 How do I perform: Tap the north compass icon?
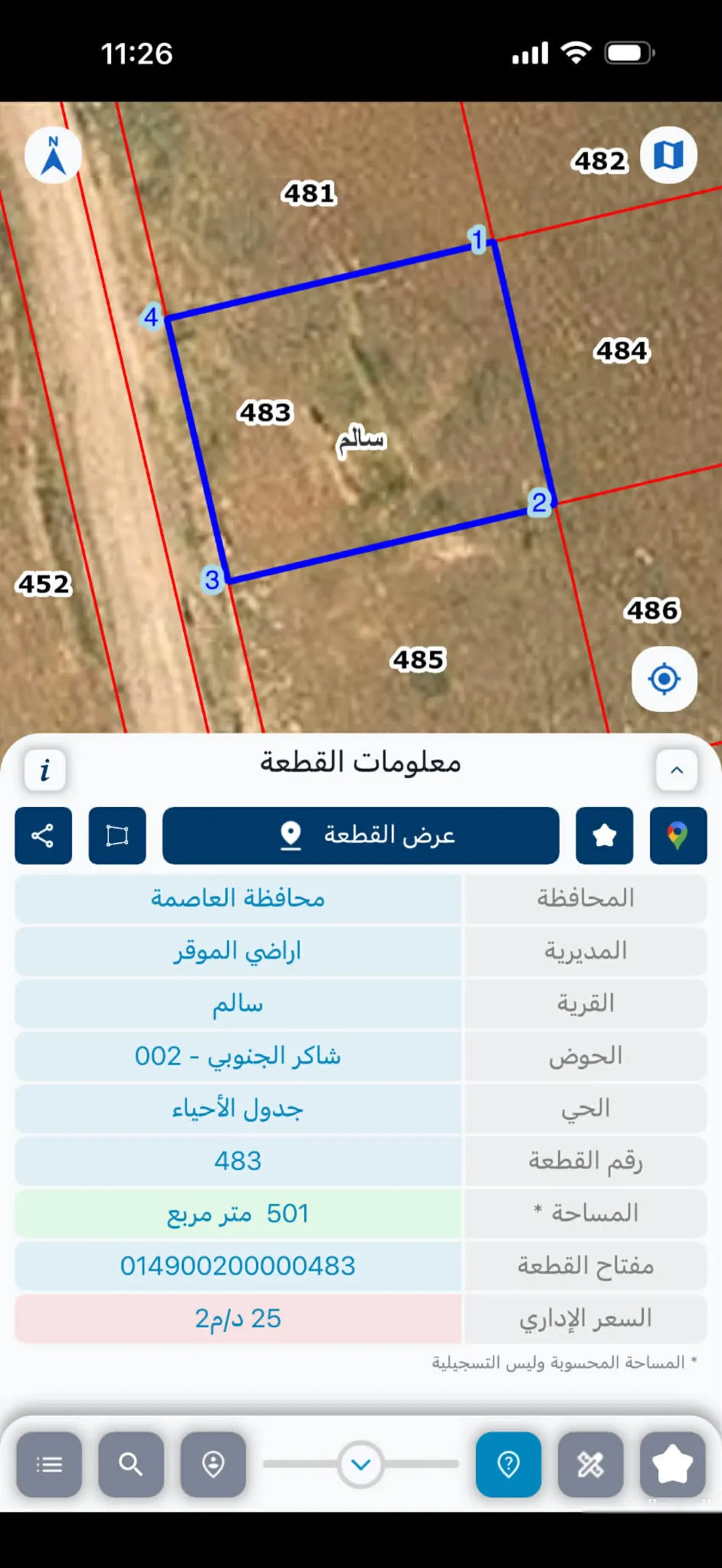(53, 155)
